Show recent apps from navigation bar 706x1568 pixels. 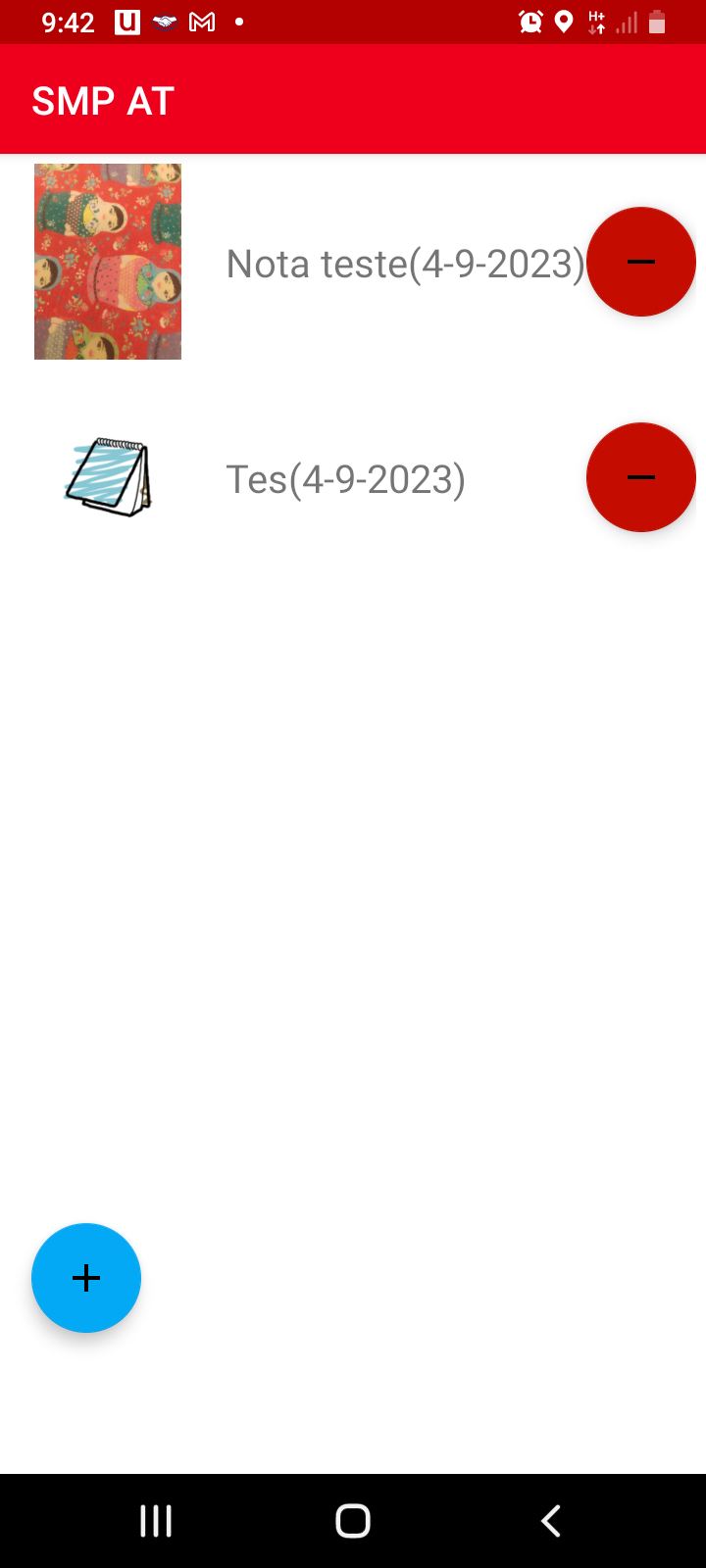pyautogui.click(x=156, y=1521)
